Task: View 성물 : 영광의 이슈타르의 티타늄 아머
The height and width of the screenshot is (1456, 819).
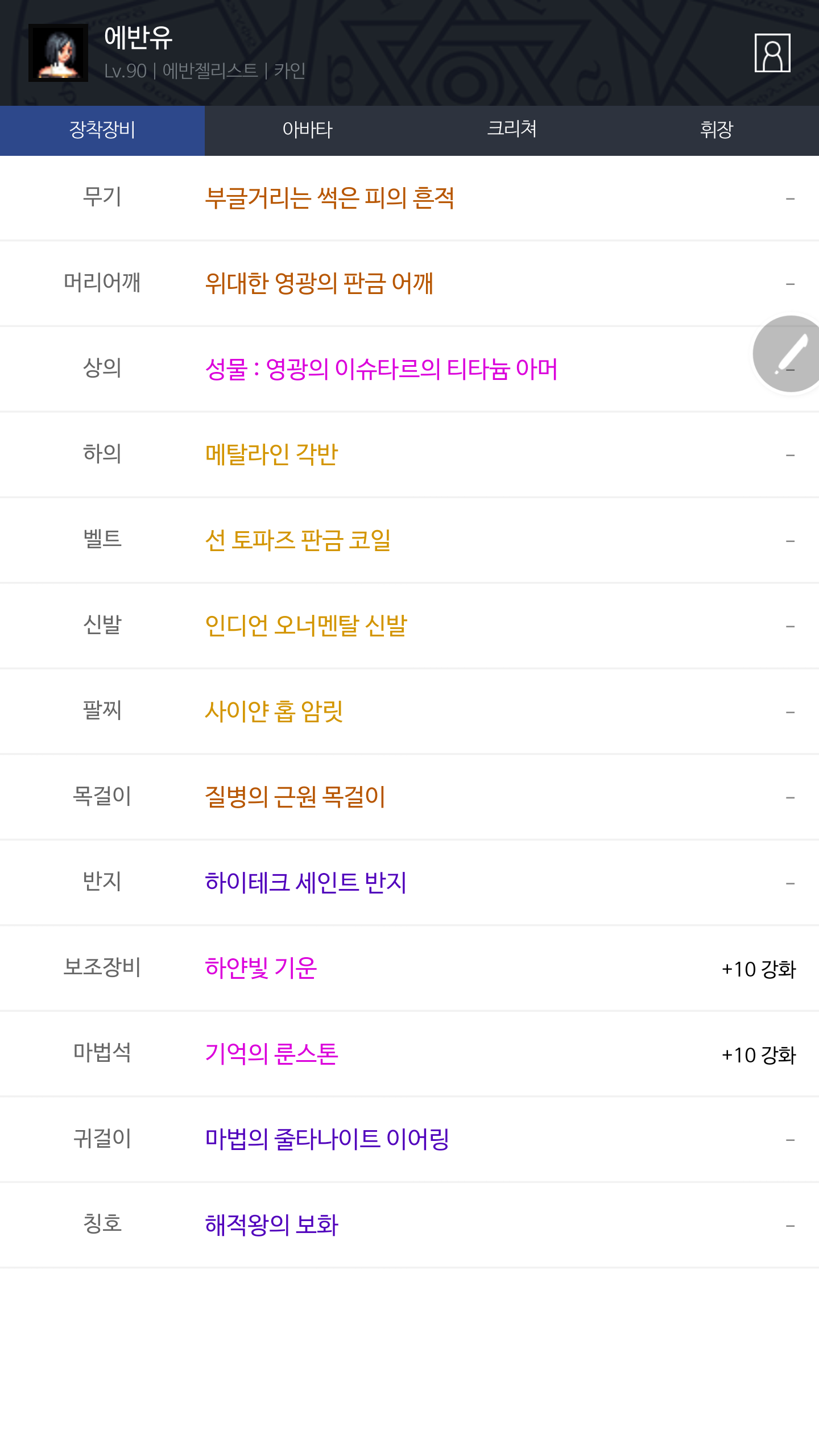Action: click(381, 369)
